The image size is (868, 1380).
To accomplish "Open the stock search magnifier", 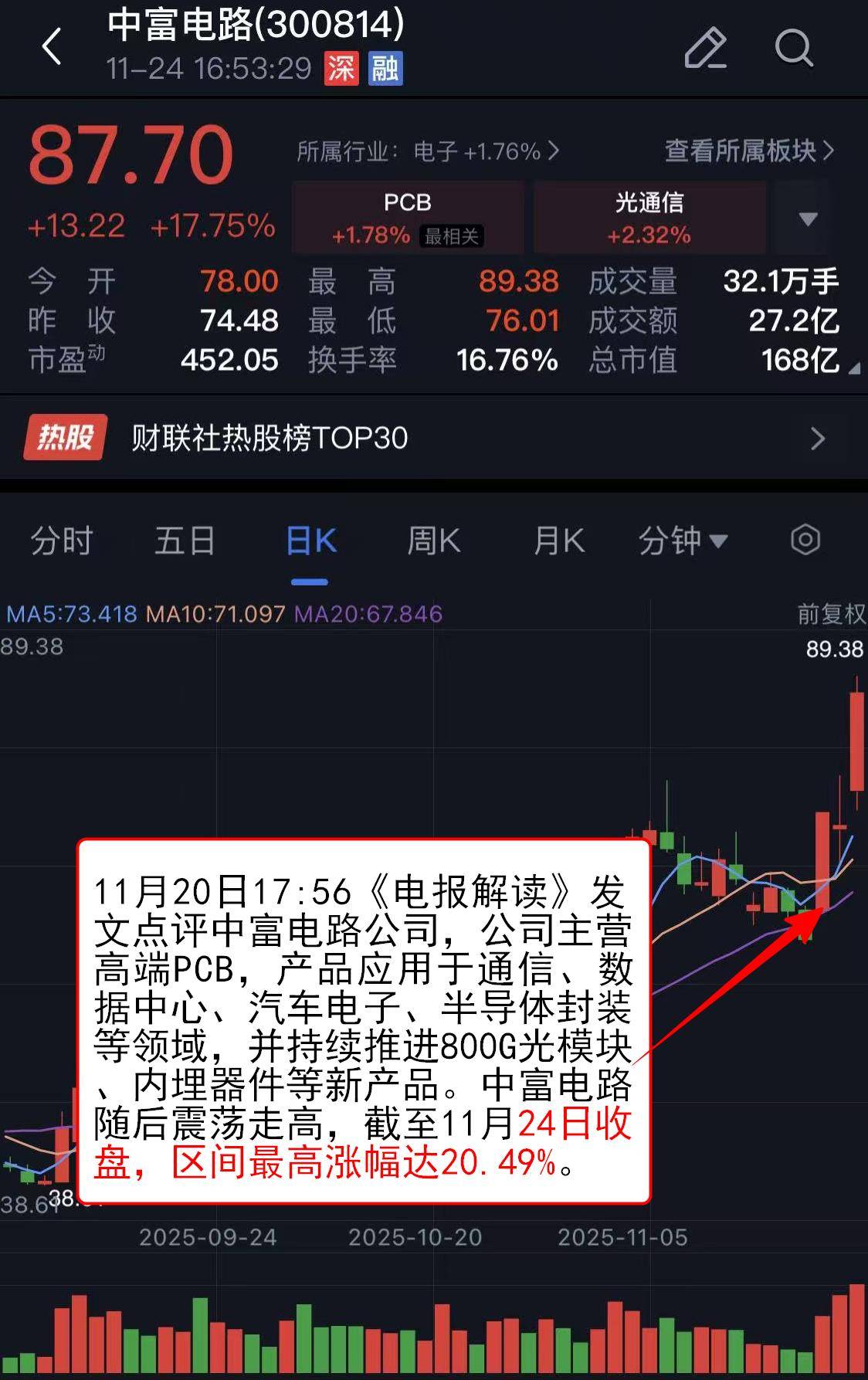I will click(x=794, y=48).
